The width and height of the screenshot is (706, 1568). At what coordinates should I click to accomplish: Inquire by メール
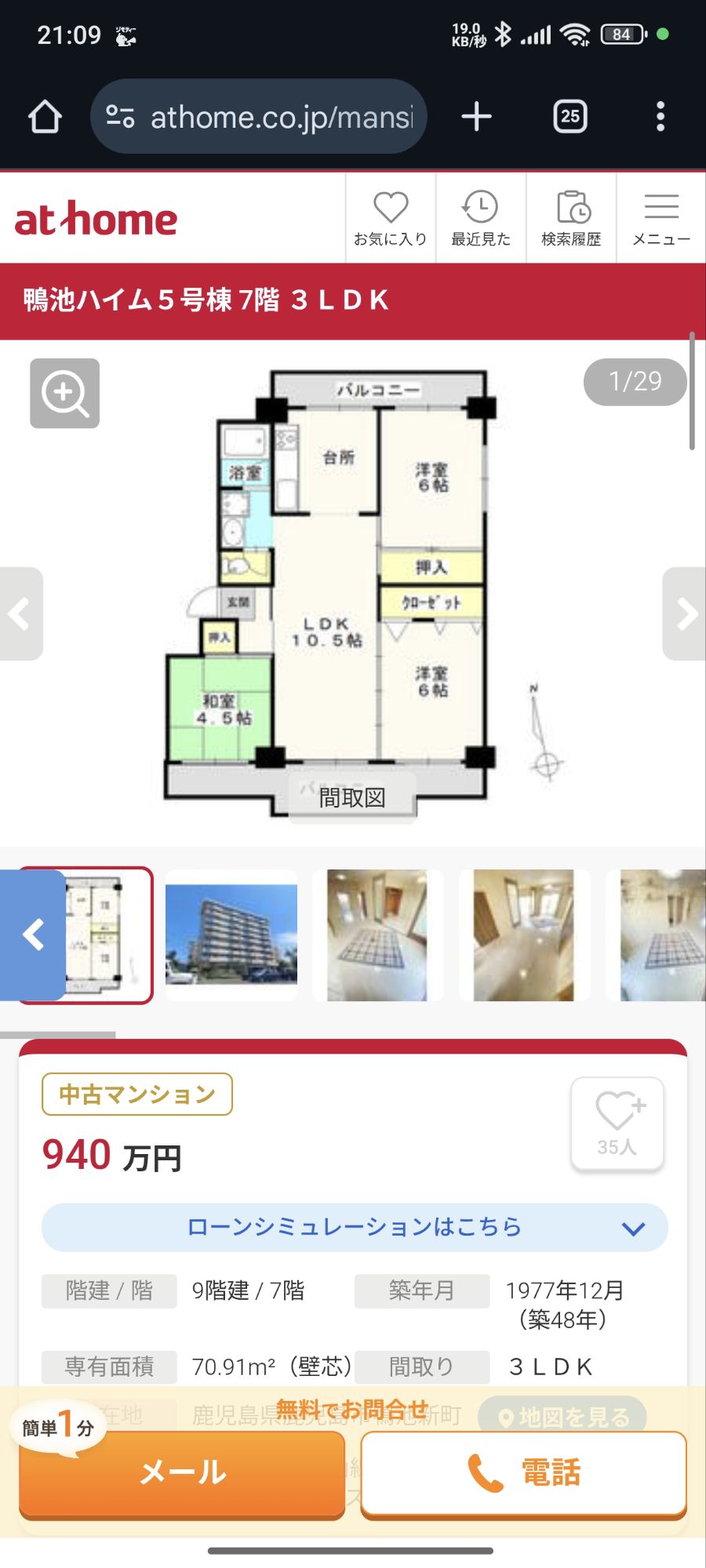pyautogui.click(x=182, y=1472)
